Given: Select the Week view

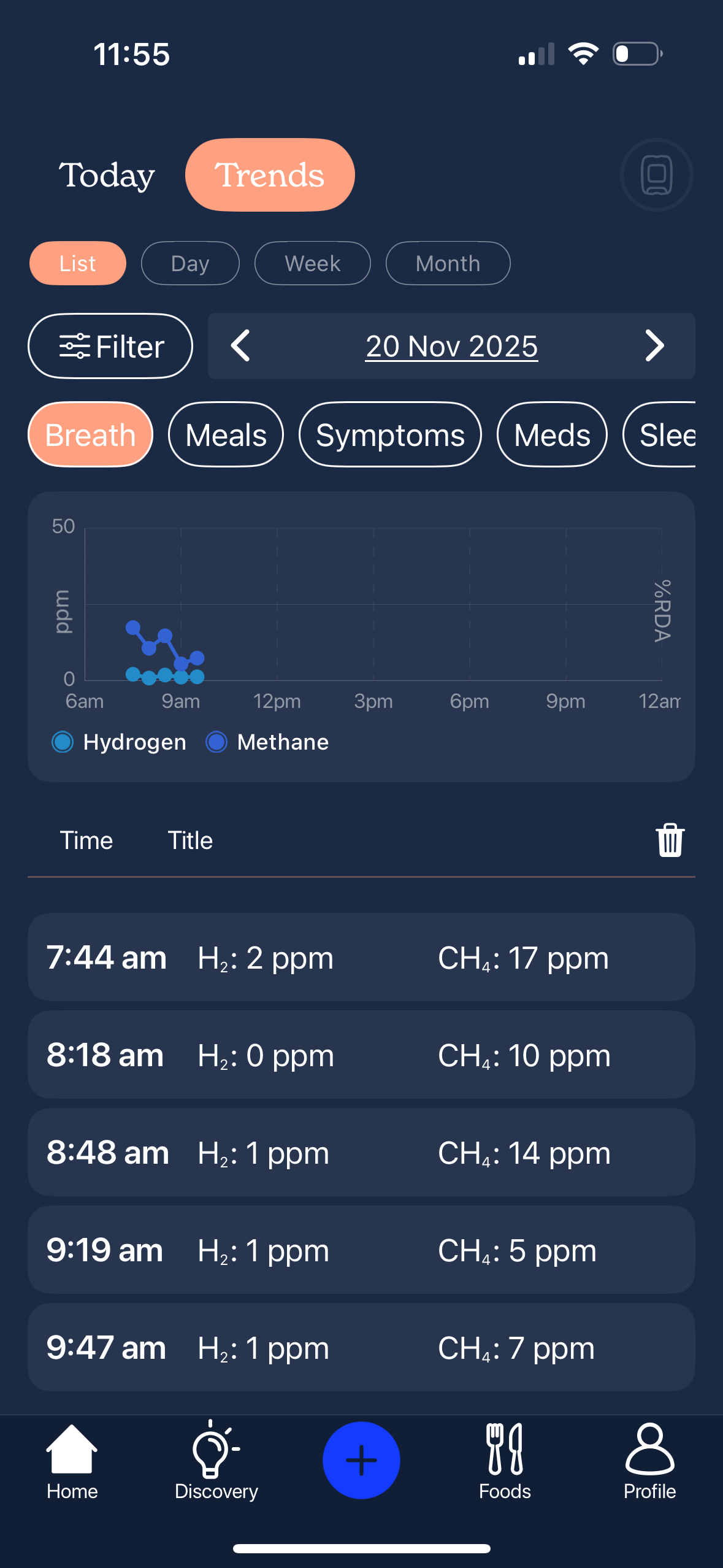Looking at the screenshot, I should (312, 263).
